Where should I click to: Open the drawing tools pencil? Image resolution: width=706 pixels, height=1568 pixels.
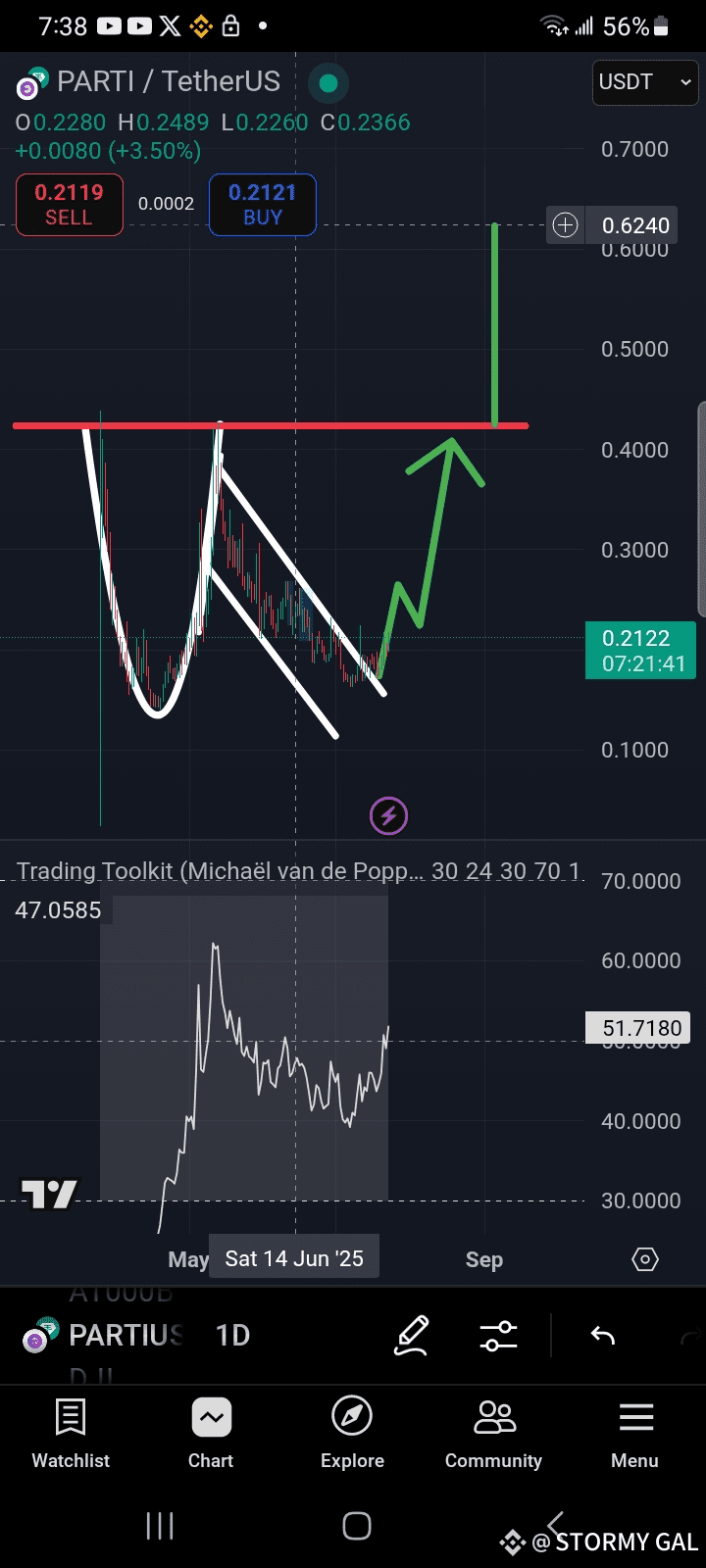pyautogui.click(x=412, y=1336)
